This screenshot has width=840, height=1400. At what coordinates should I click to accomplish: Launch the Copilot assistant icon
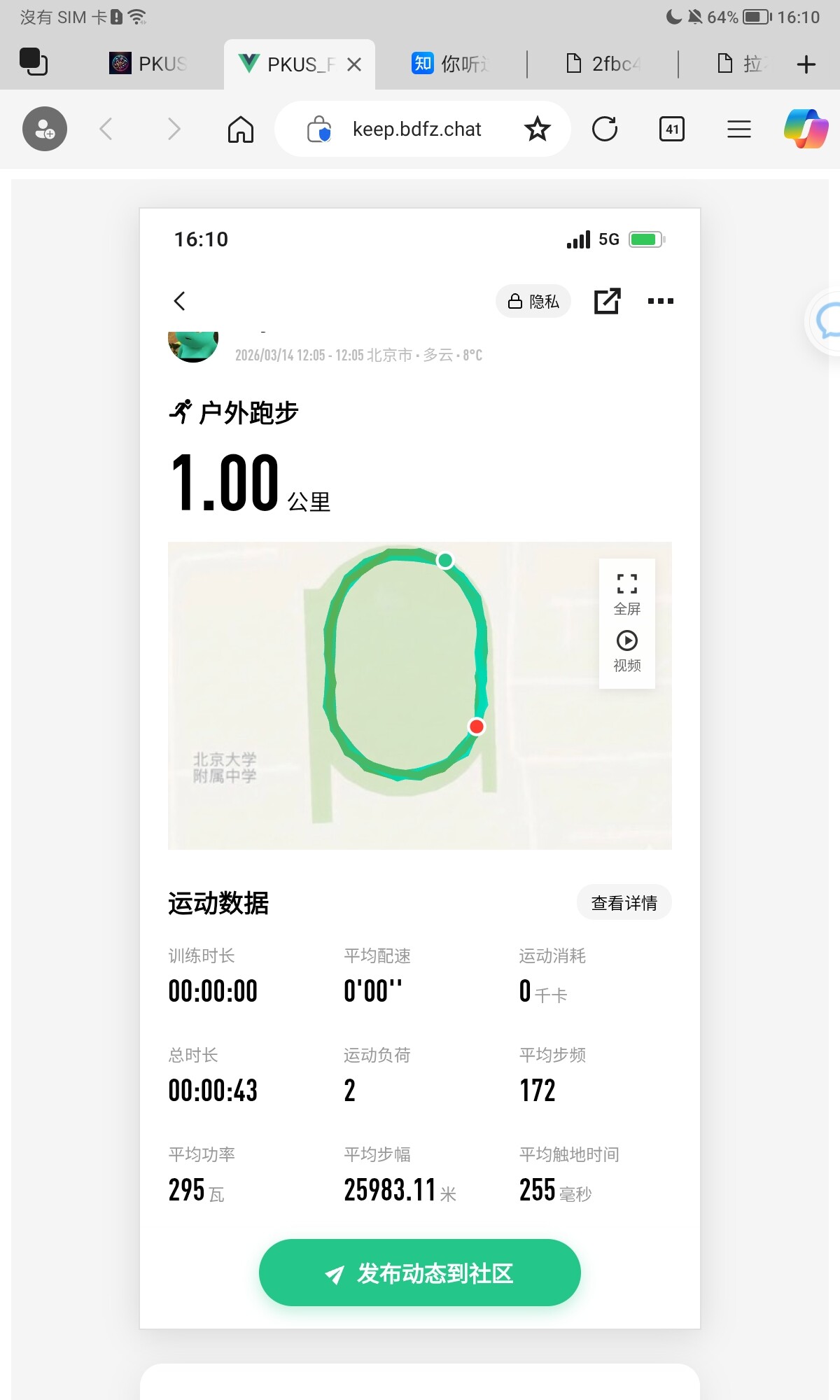tap(806, 129)
